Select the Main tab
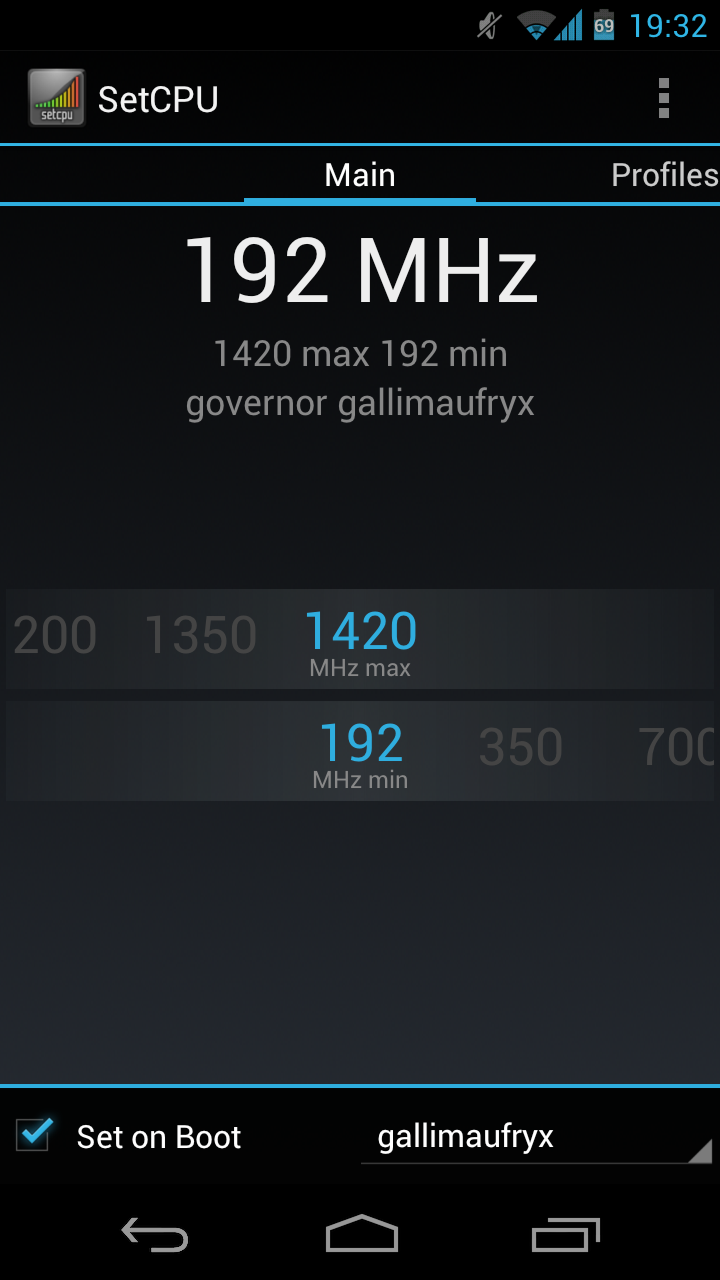This screenshot has width=720, height=1280. pyautogui.click(x=360, y=175)
